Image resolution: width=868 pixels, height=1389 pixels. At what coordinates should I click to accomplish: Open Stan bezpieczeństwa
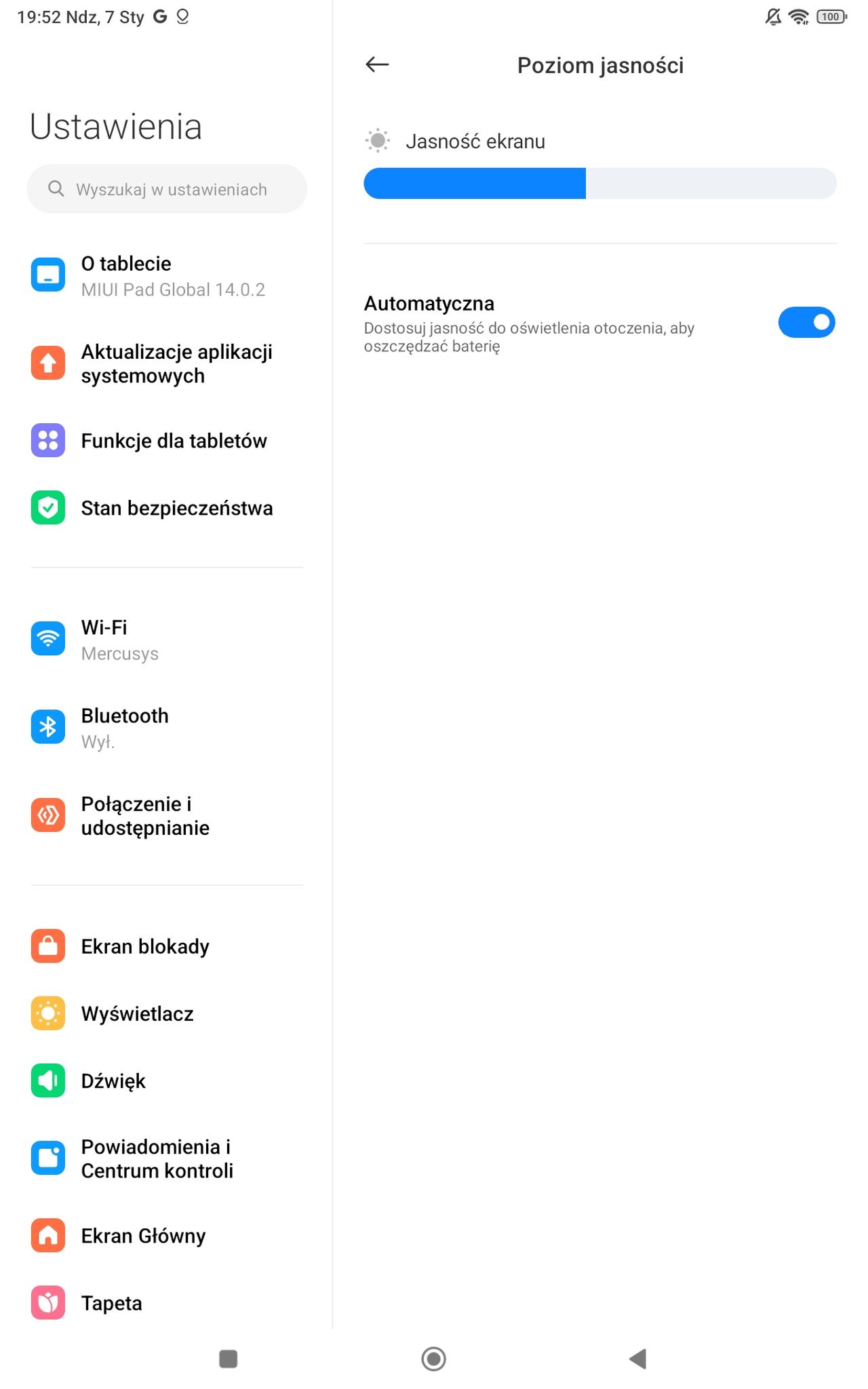pos(167,508)
